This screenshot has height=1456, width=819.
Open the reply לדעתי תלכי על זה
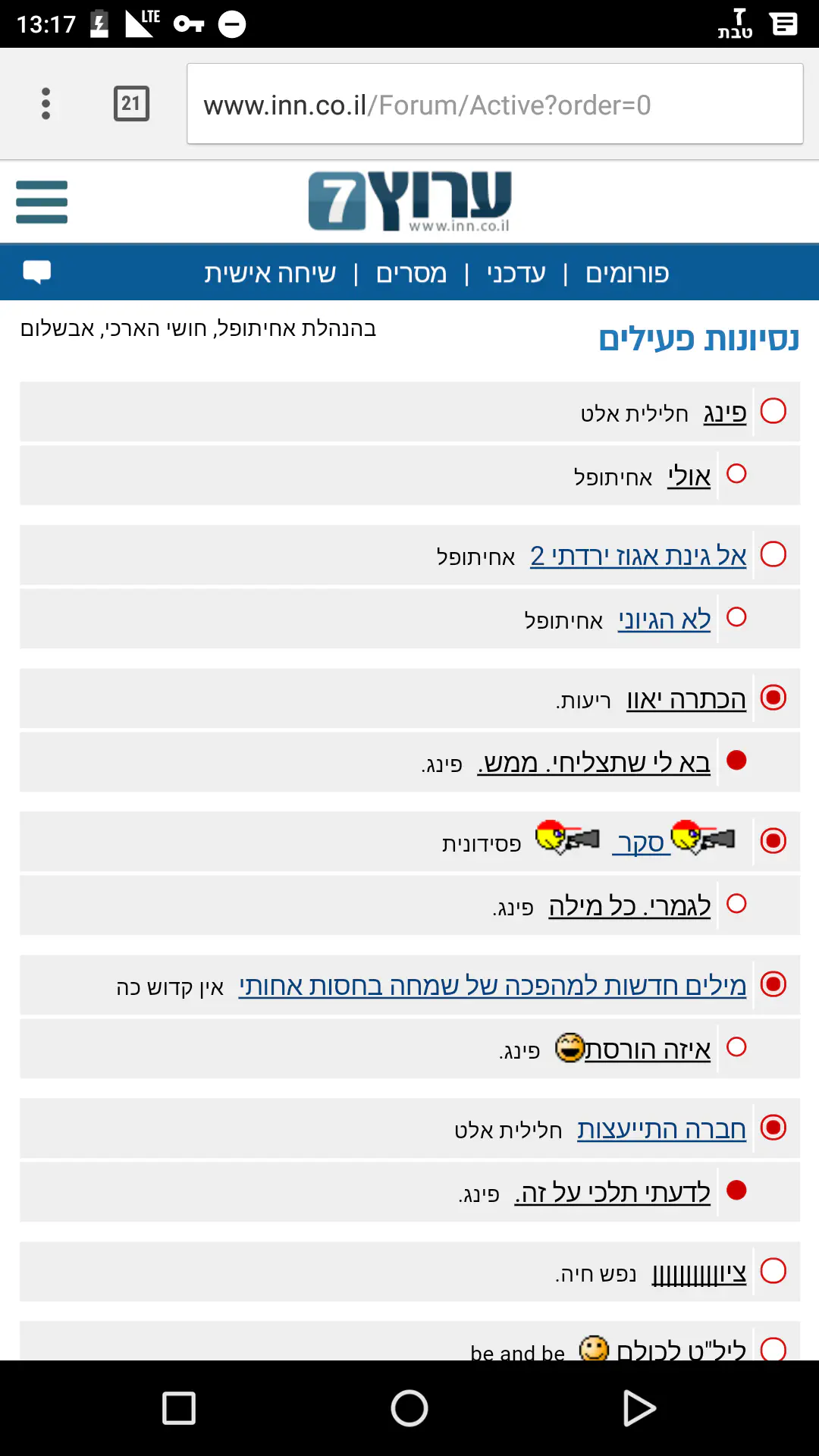point(613,1193)
